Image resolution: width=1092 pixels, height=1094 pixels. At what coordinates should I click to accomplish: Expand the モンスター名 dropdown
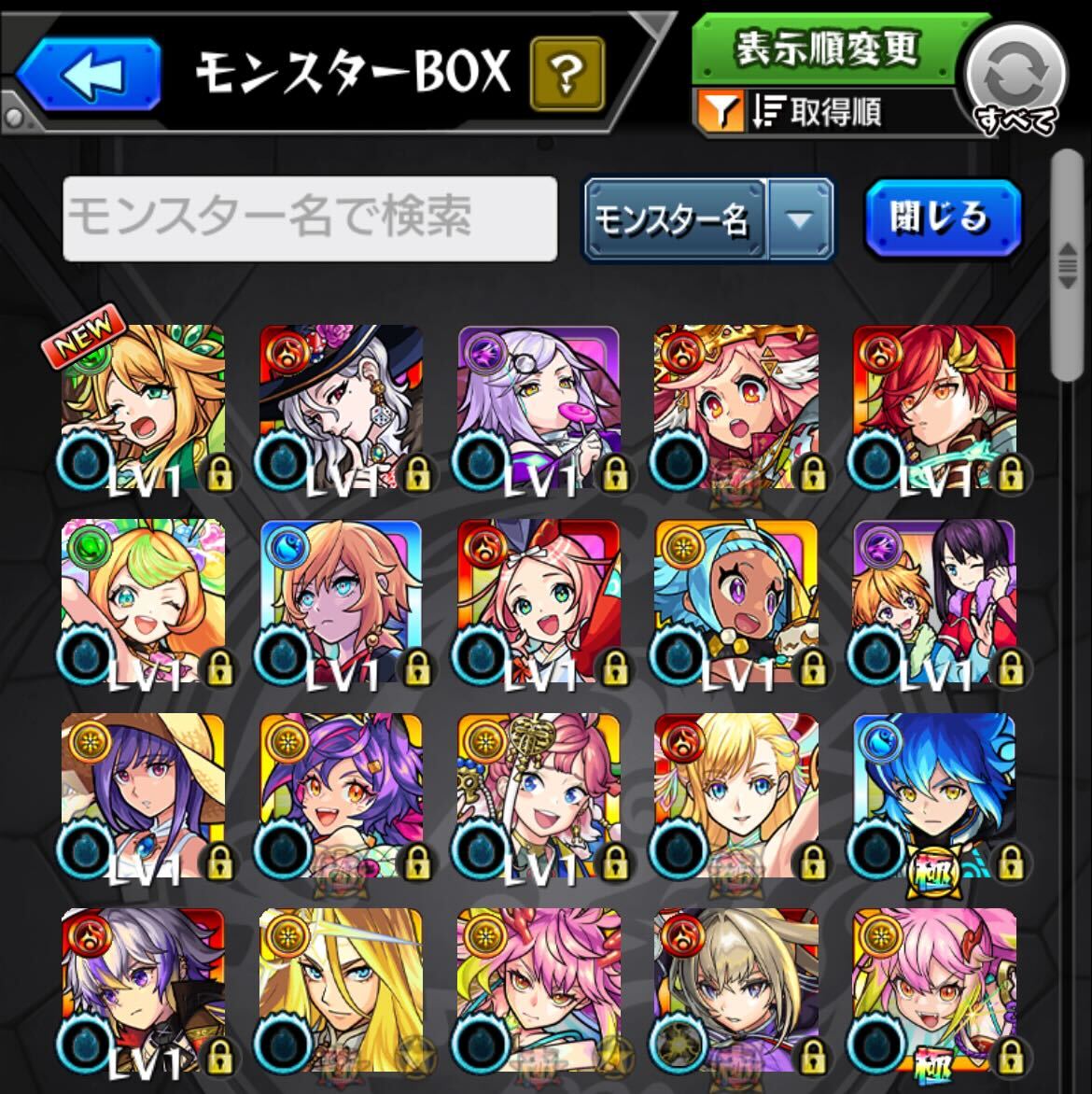click(800, 220)
